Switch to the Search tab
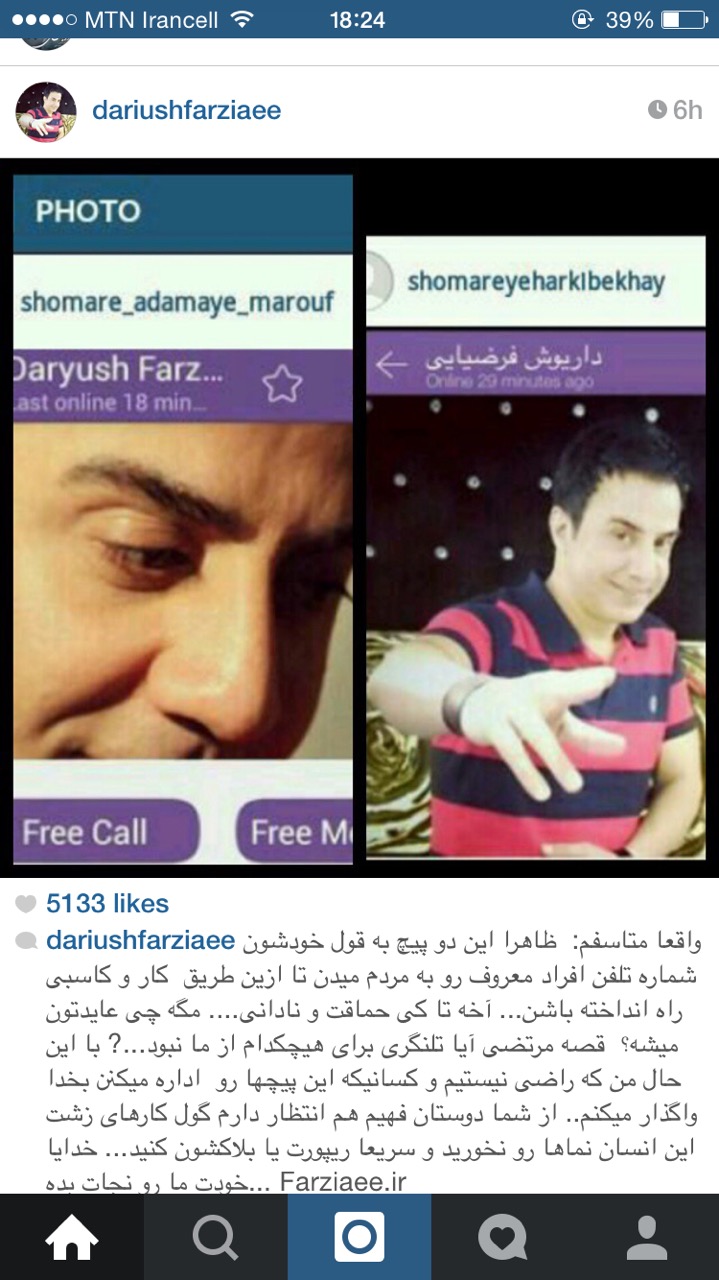The image size is (719, 1280). [x=216, y=1238]
